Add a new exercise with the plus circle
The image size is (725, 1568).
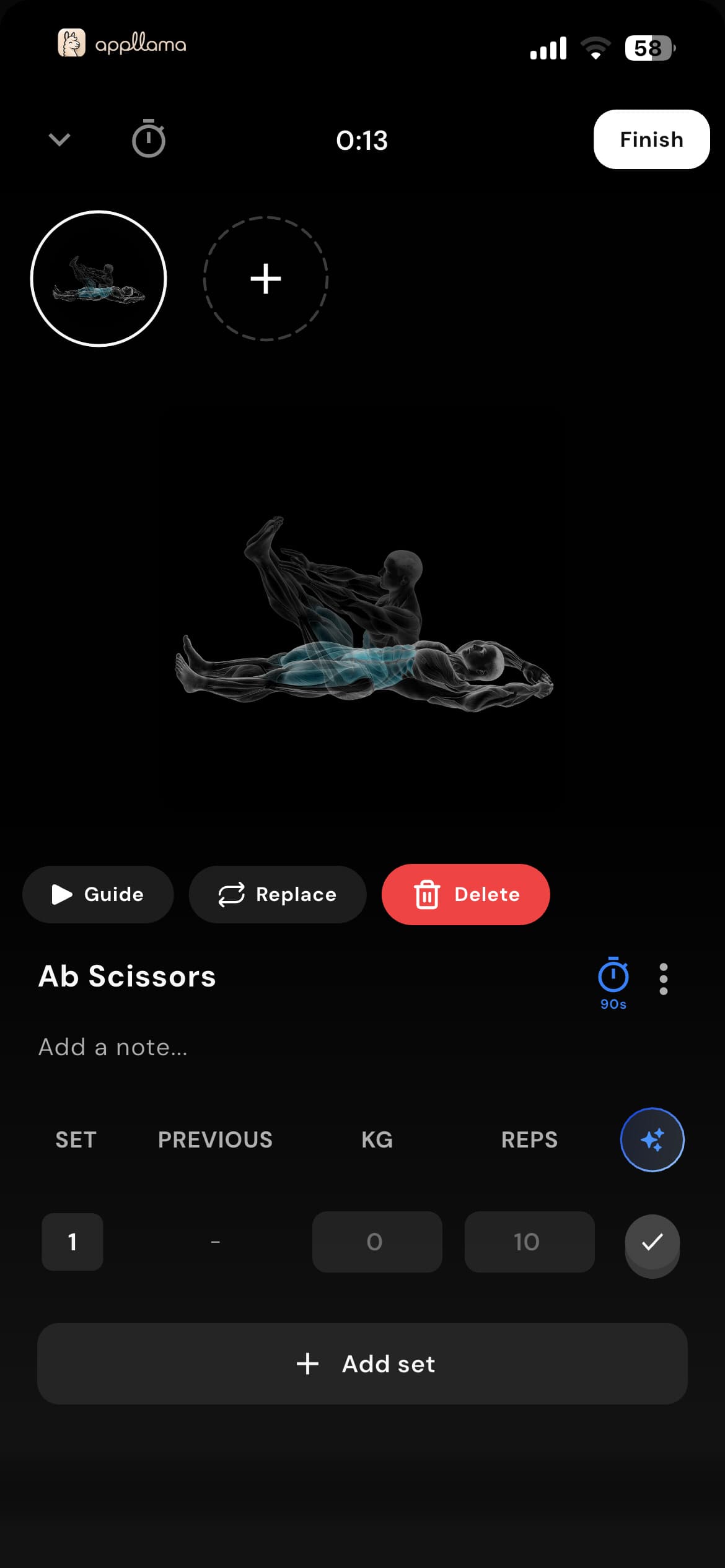click(266, 279)
